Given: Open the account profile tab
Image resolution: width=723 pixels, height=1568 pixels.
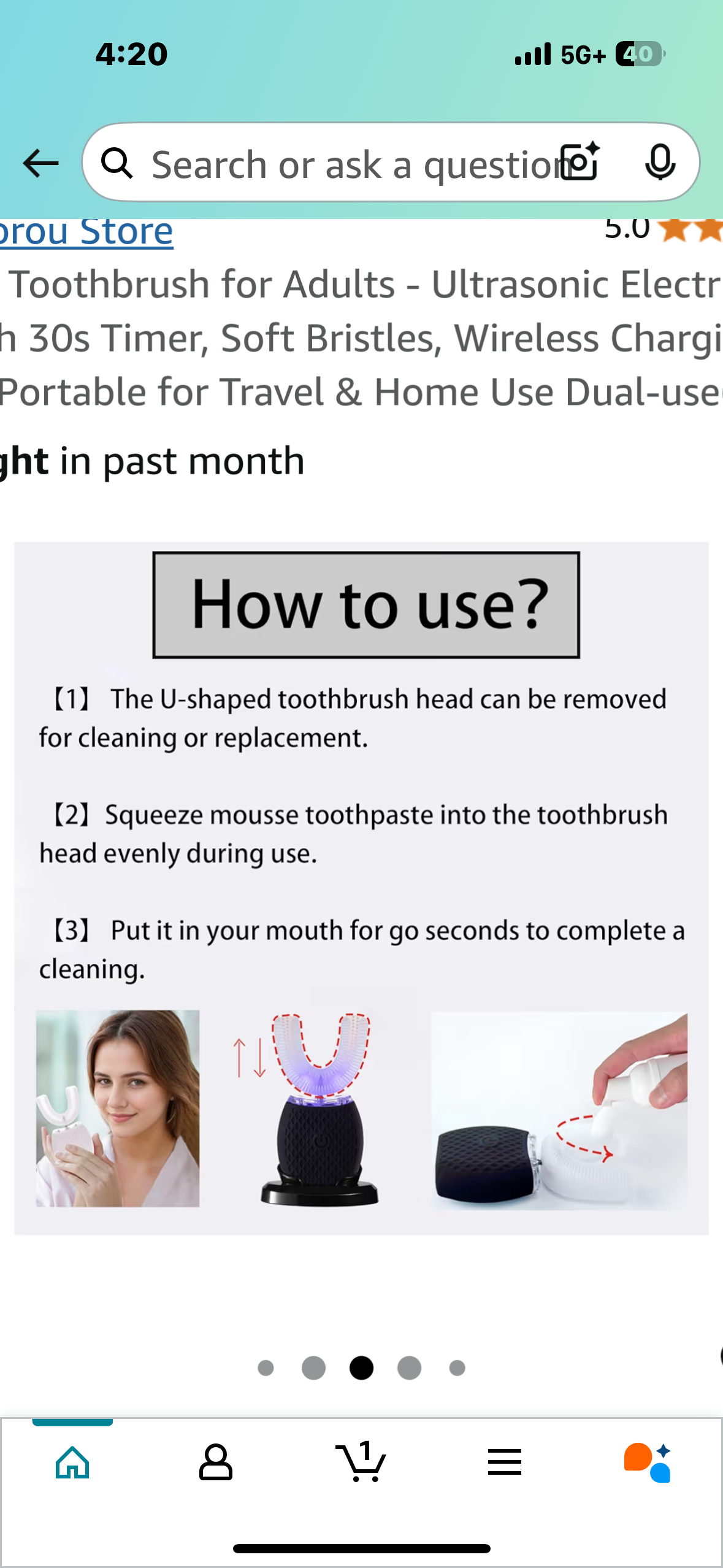Looking at the screenshot, I should click(216, 1462).
